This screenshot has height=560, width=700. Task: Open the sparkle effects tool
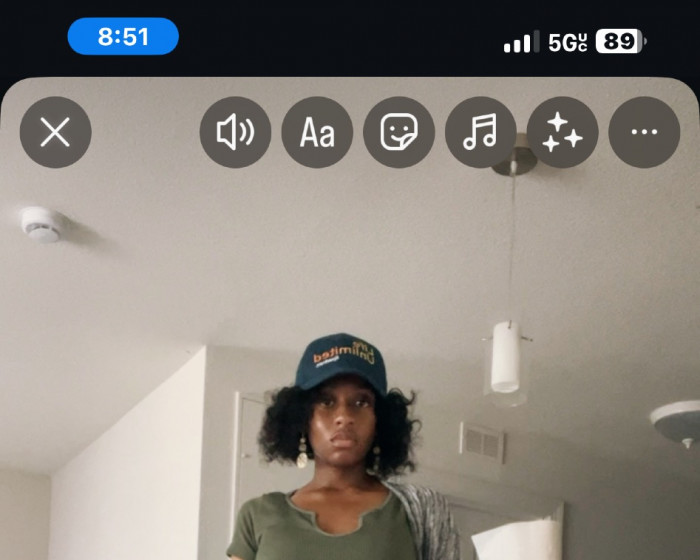pos(562,132)
